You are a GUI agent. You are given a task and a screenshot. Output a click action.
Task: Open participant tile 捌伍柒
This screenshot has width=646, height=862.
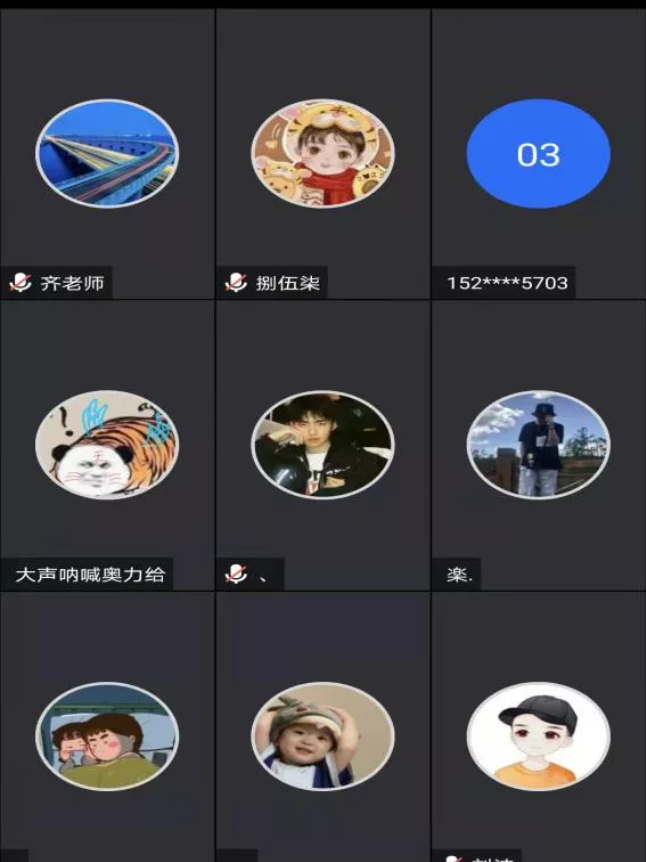click(322, 154)
